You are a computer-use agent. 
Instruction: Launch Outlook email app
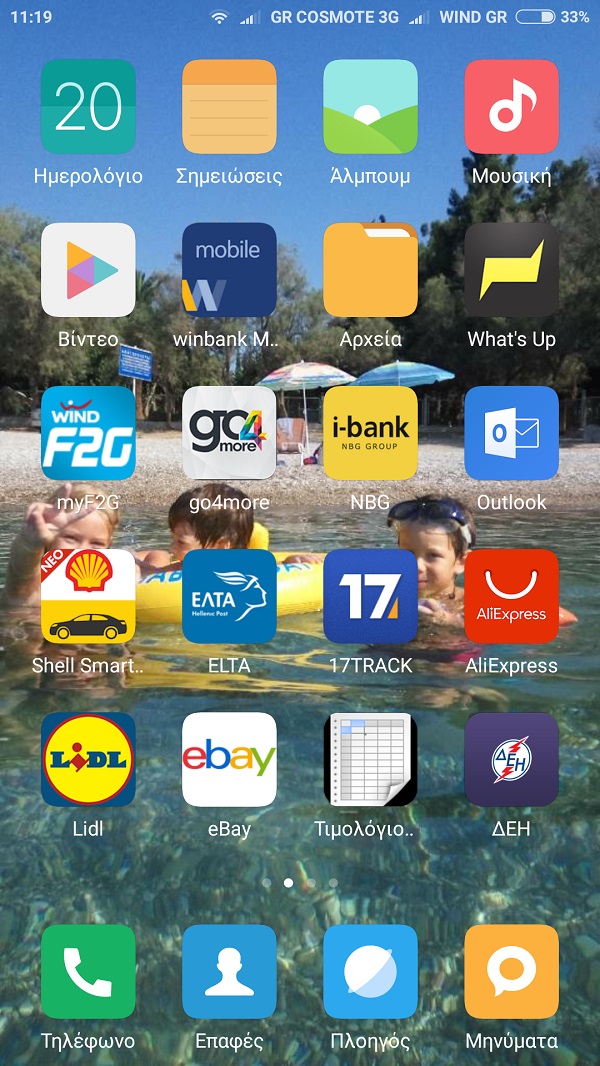tap(511, 433)
